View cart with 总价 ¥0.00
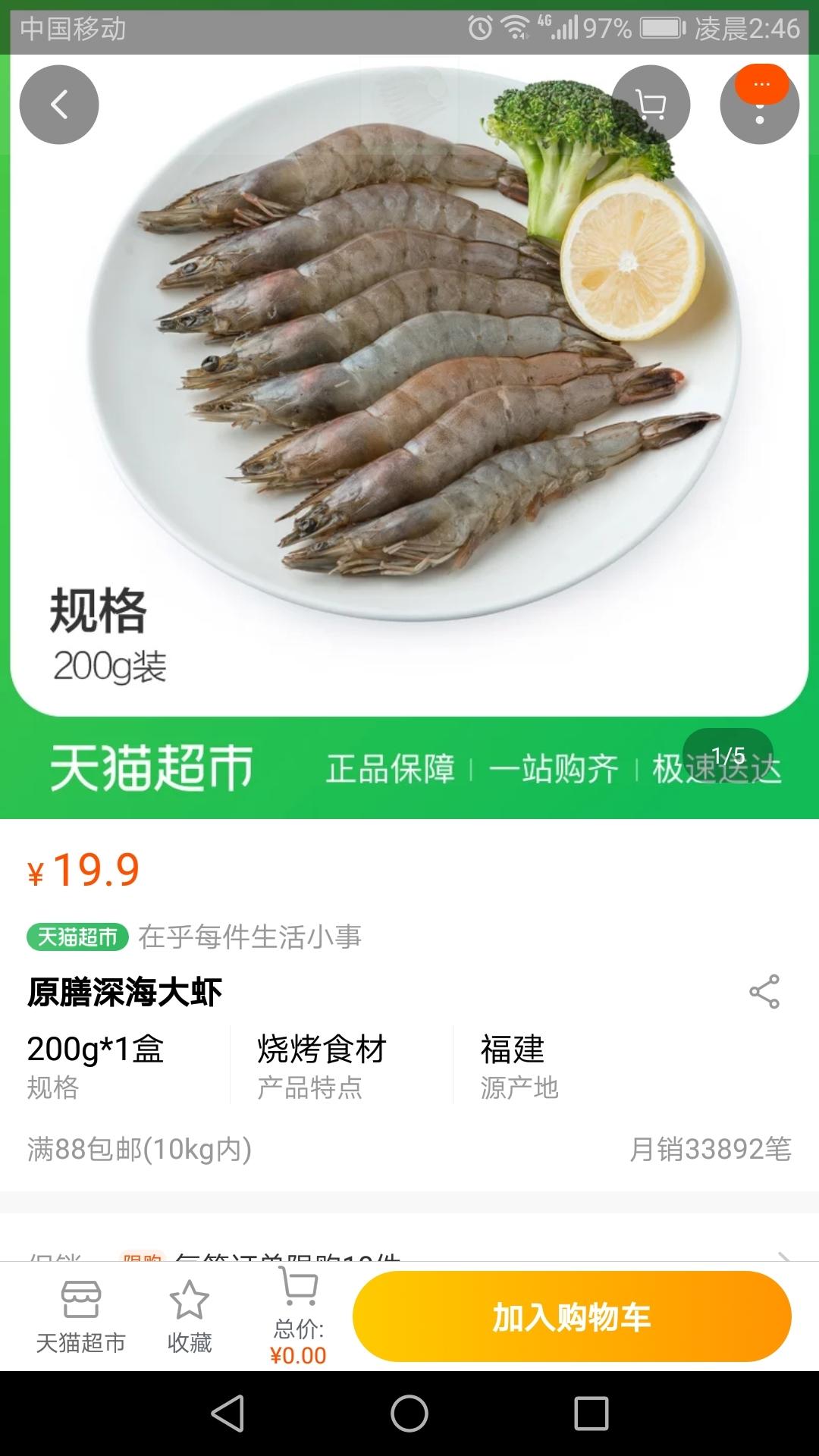Screen dimensions: 819x1456 (298, 1317)
